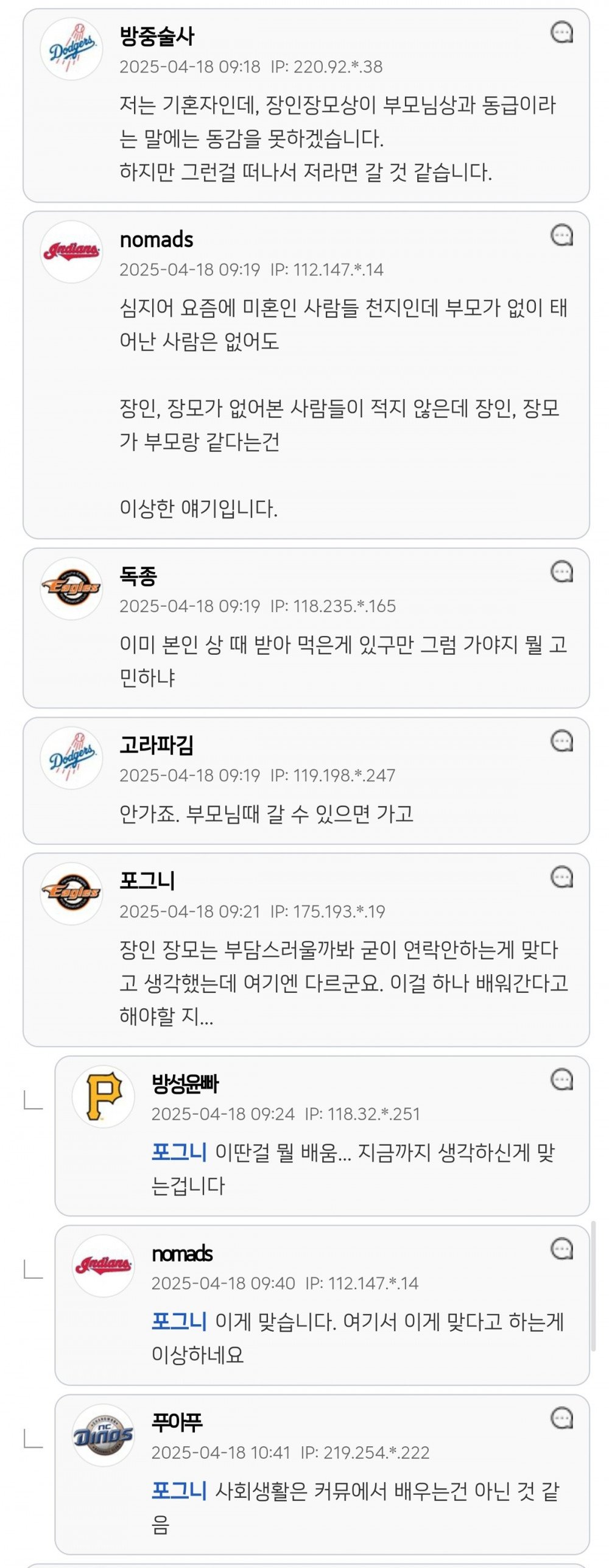Reply to 푸아푸's comment
Viewport: 609px width, 1568px height.
coord(561,1418)
